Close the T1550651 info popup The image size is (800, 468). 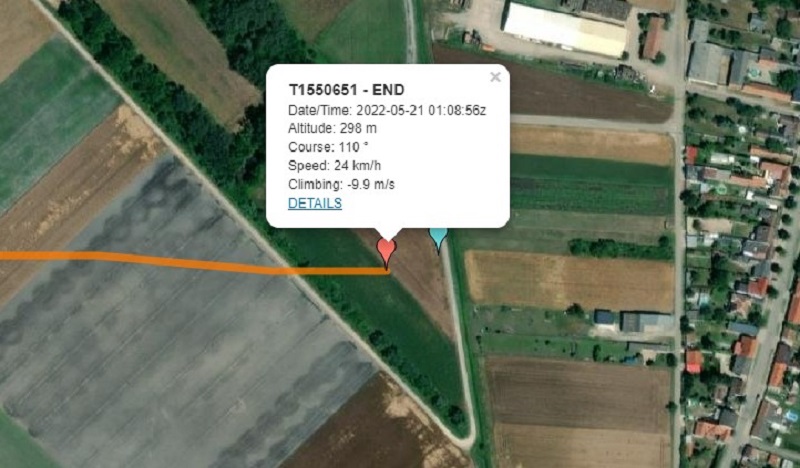tap(495, 77)
